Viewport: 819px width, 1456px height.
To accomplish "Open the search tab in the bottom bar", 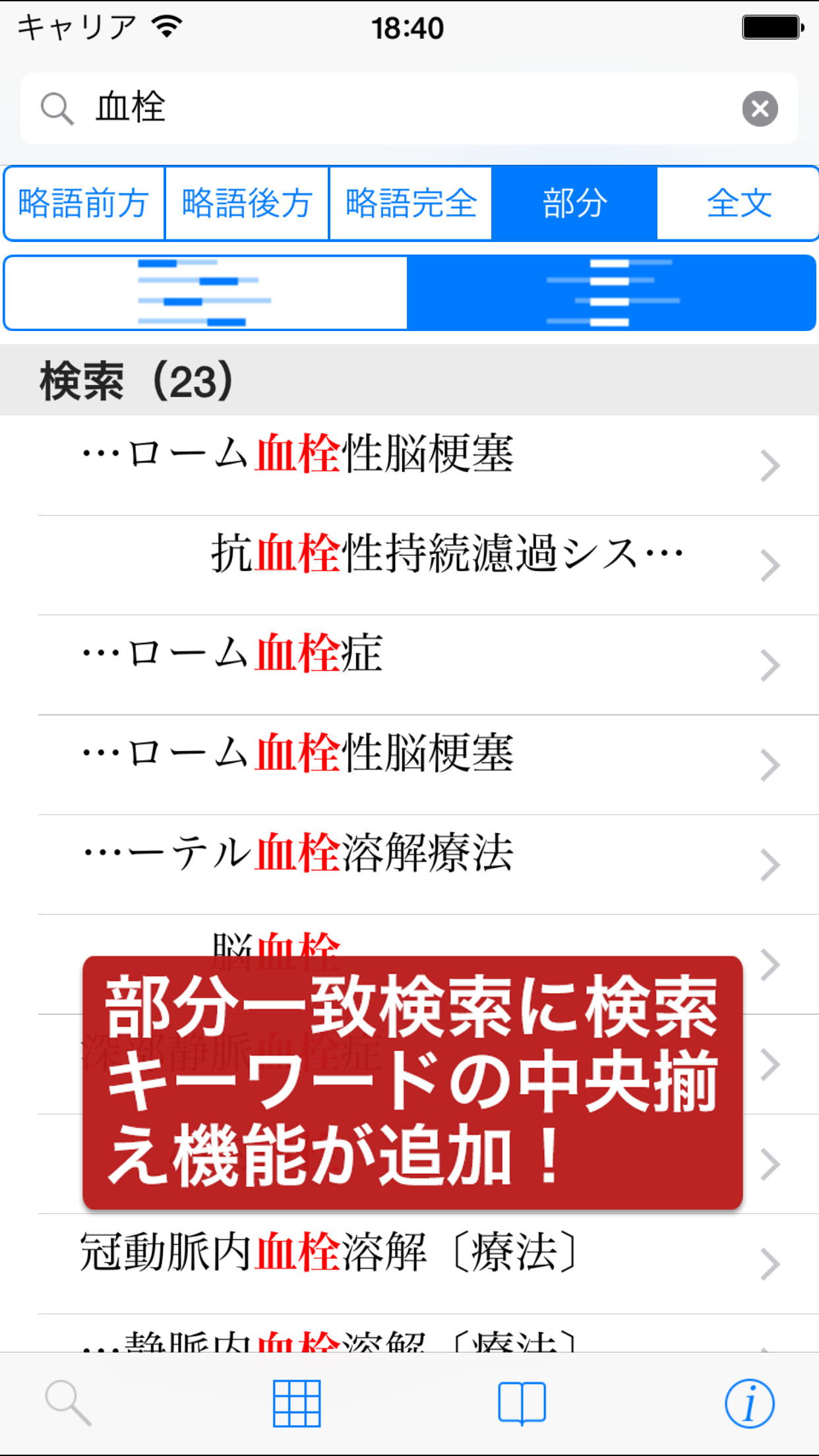I will coord(68,1403).
